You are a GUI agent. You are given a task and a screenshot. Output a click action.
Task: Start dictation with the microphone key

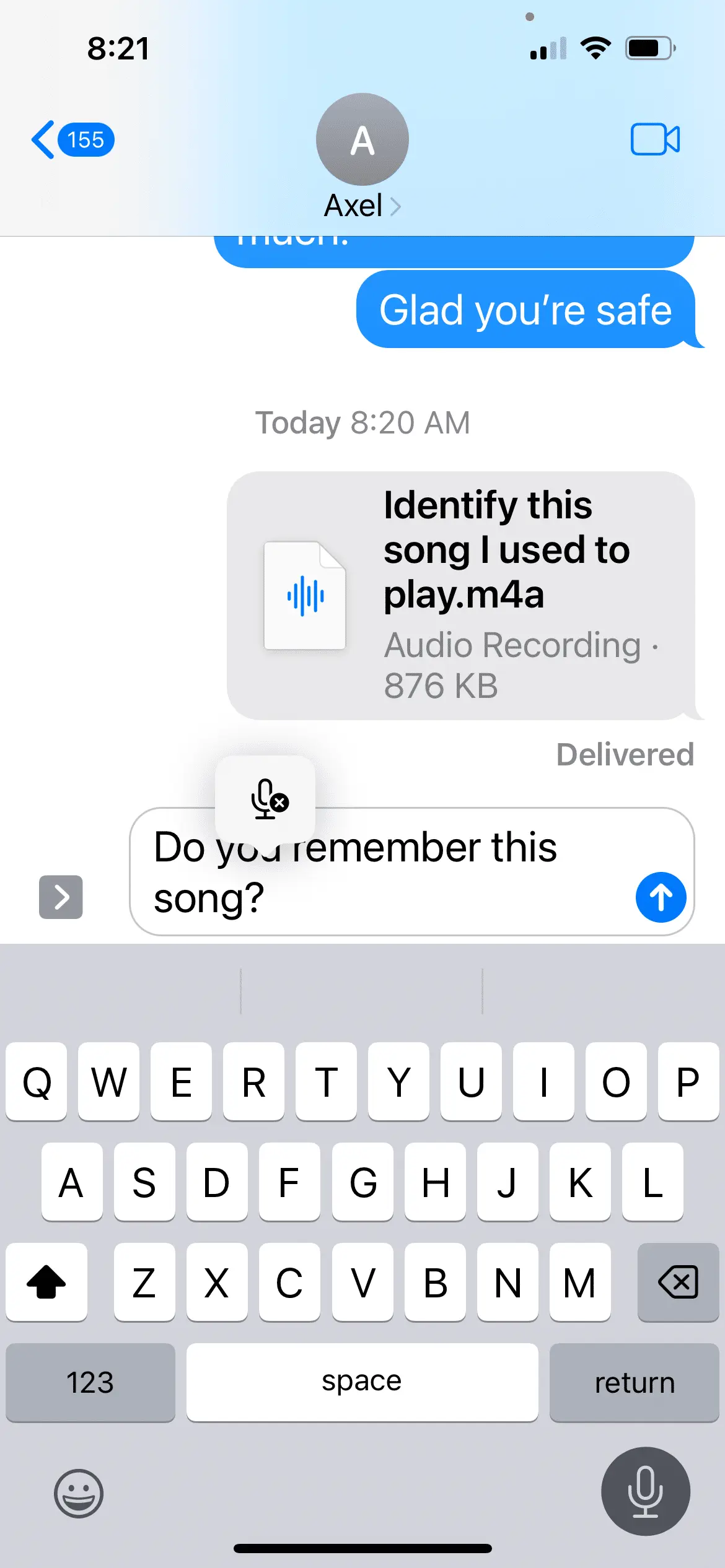click(x=645, y=1491)
